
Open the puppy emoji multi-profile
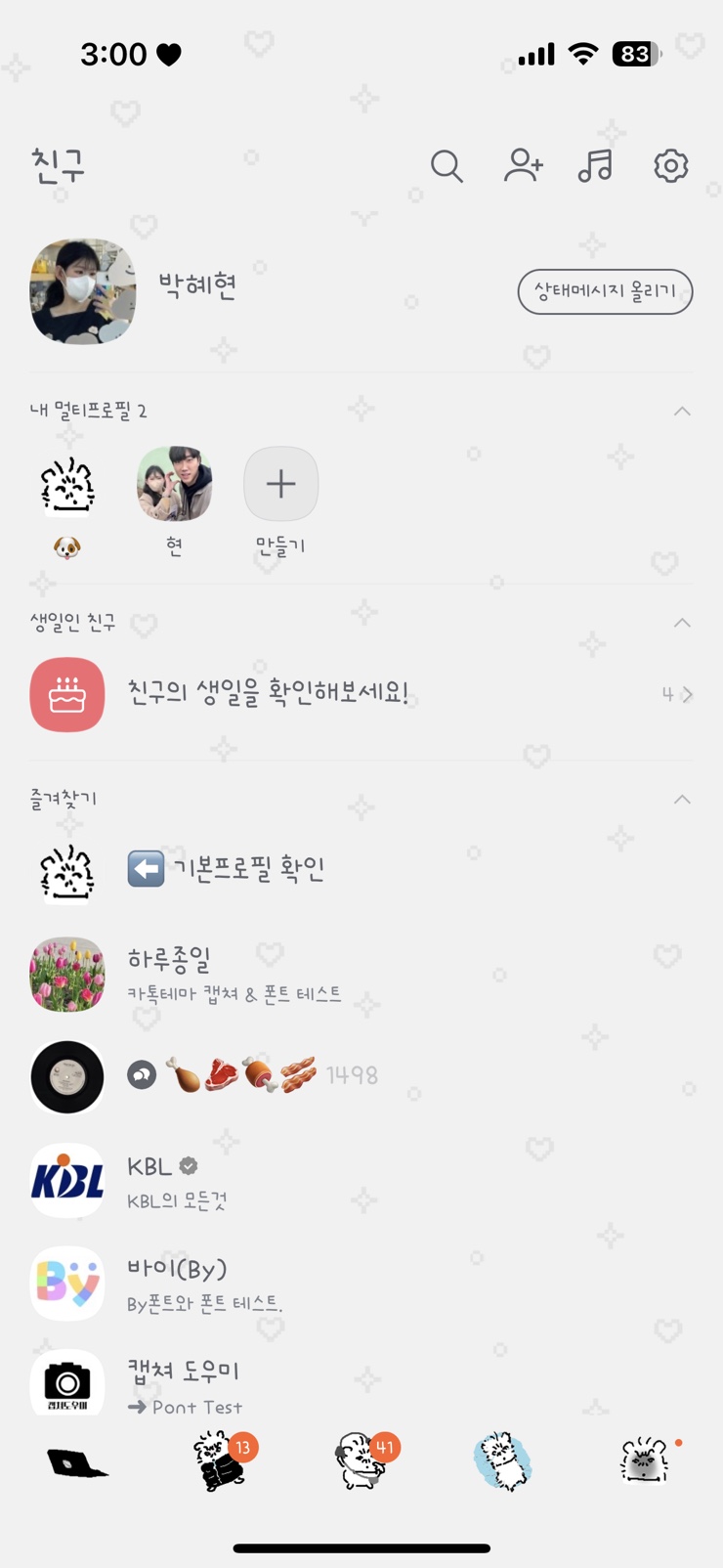(x=67, y=486)
